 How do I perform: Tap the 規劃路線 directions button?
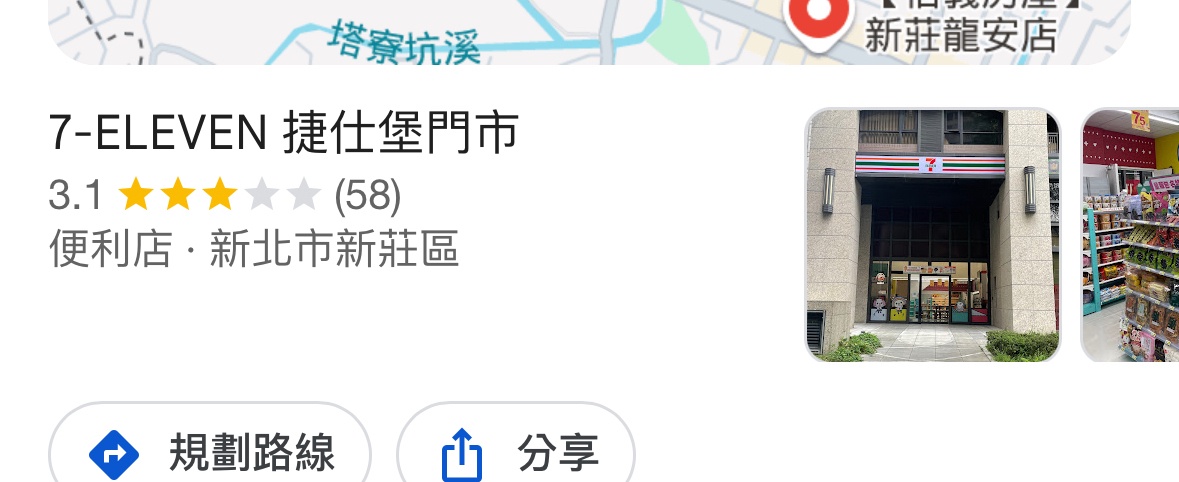210,453
